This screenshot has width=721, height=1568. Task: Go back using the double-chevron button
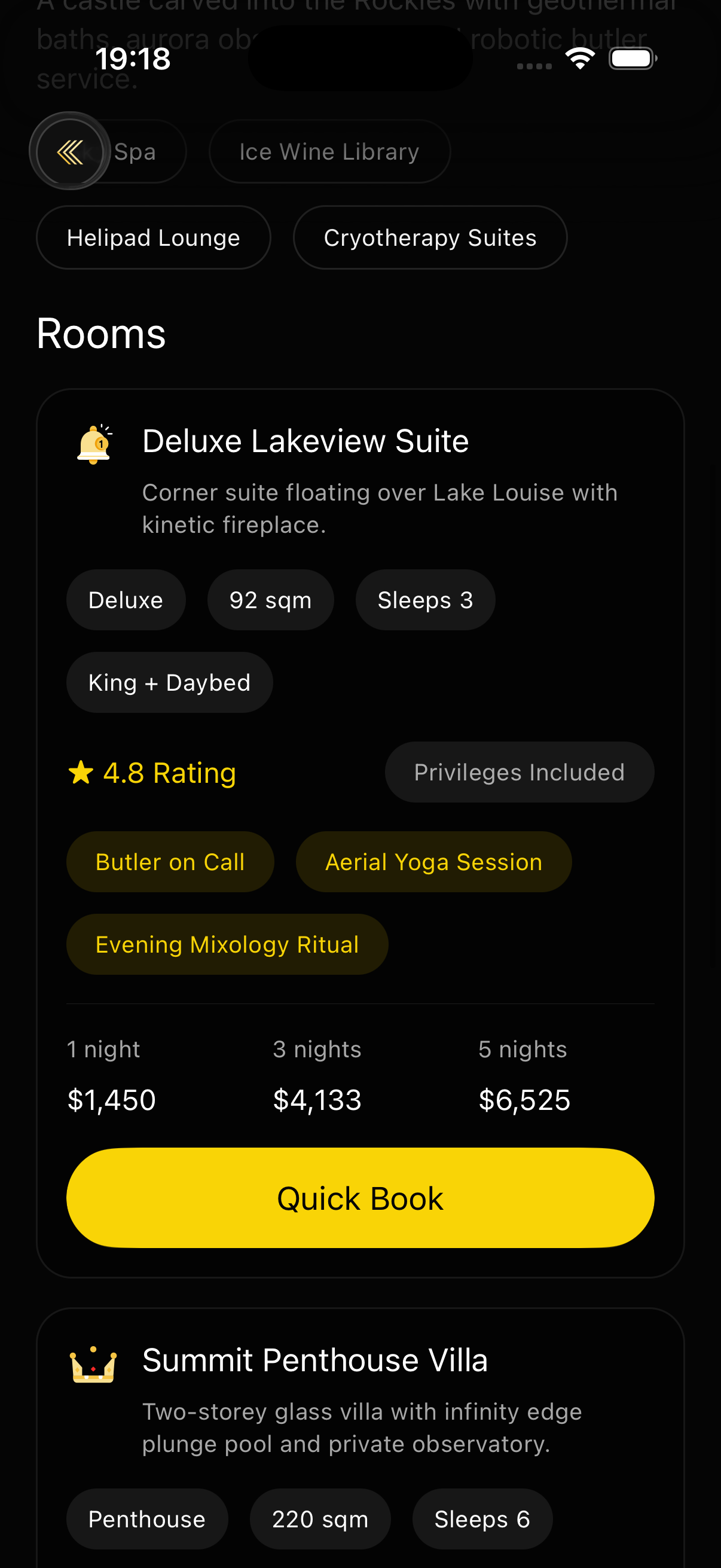[x=70, y=151]
